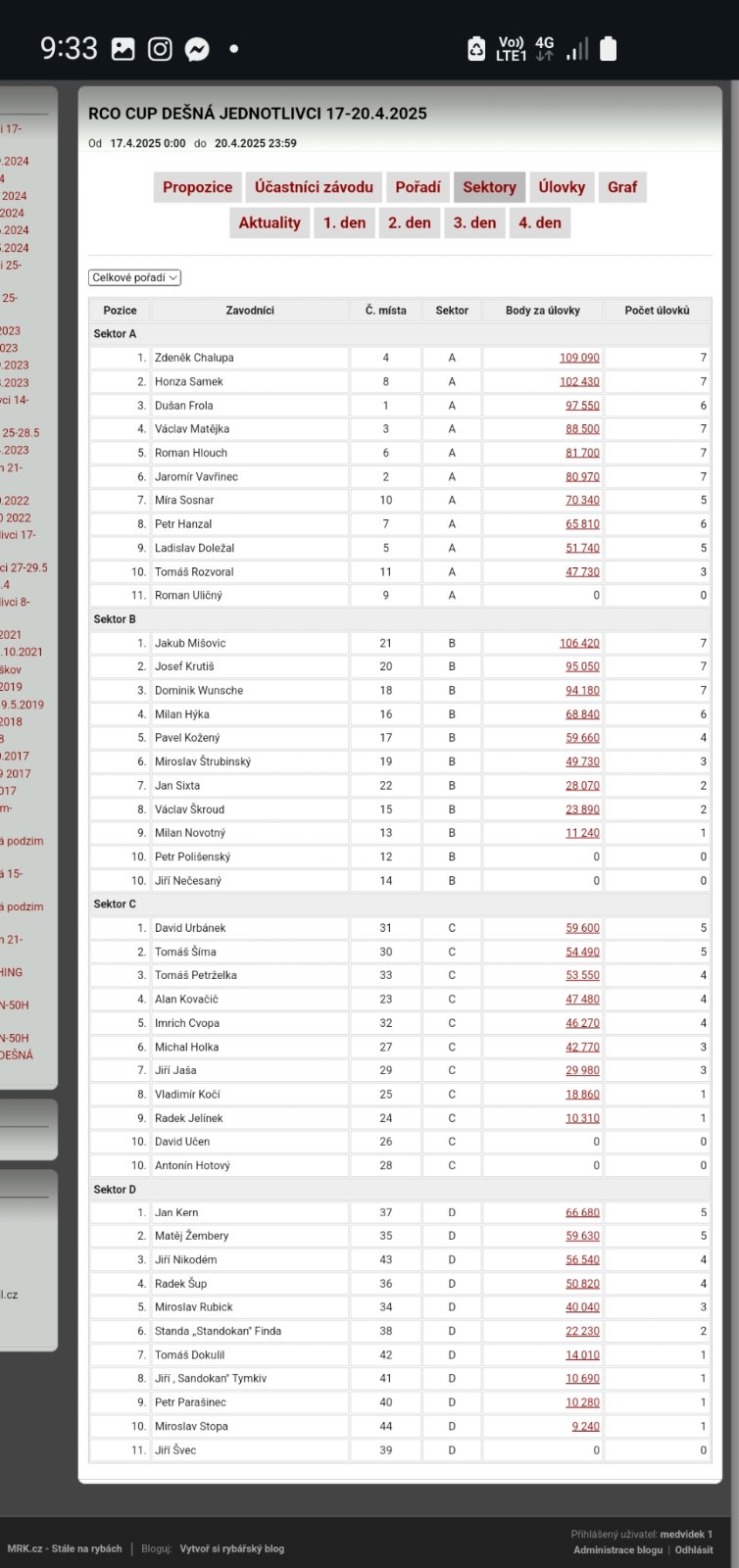Show results for 1. den

click(x=344, y=222)
